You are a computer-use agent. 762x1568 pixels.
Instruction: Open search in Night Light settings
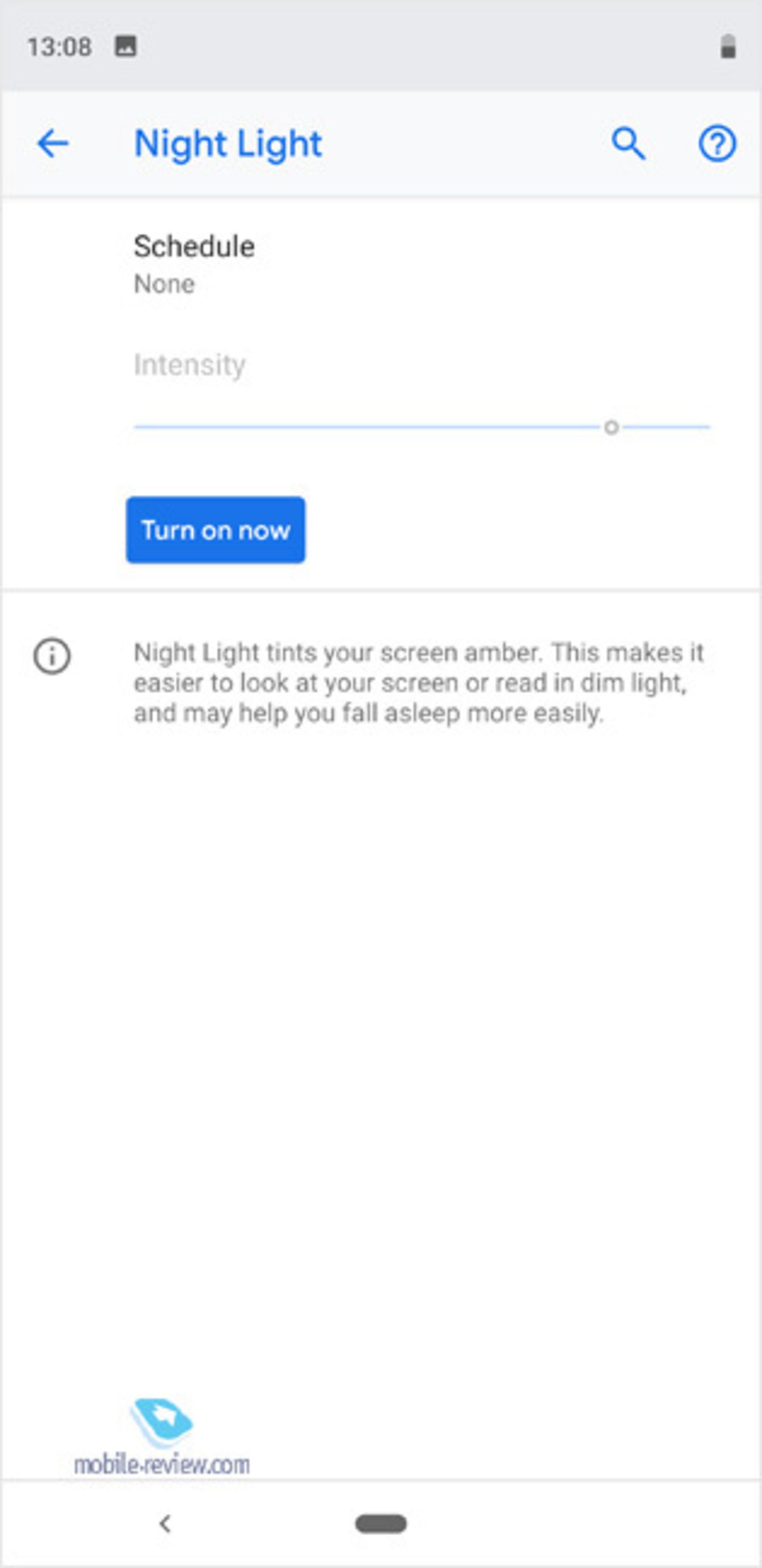pos(628,144)
